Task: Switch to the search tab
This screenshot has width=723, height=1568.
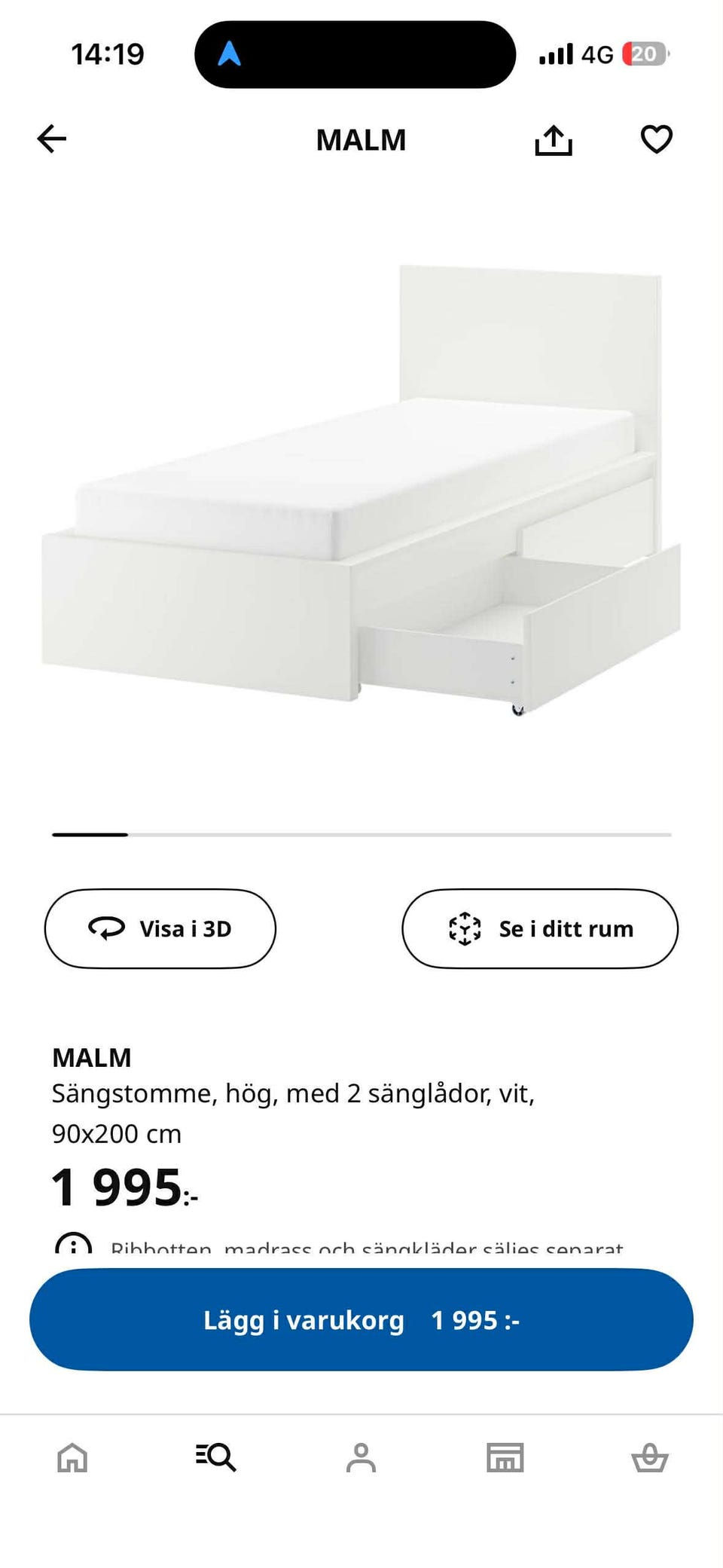Action: click(216, 1457)
